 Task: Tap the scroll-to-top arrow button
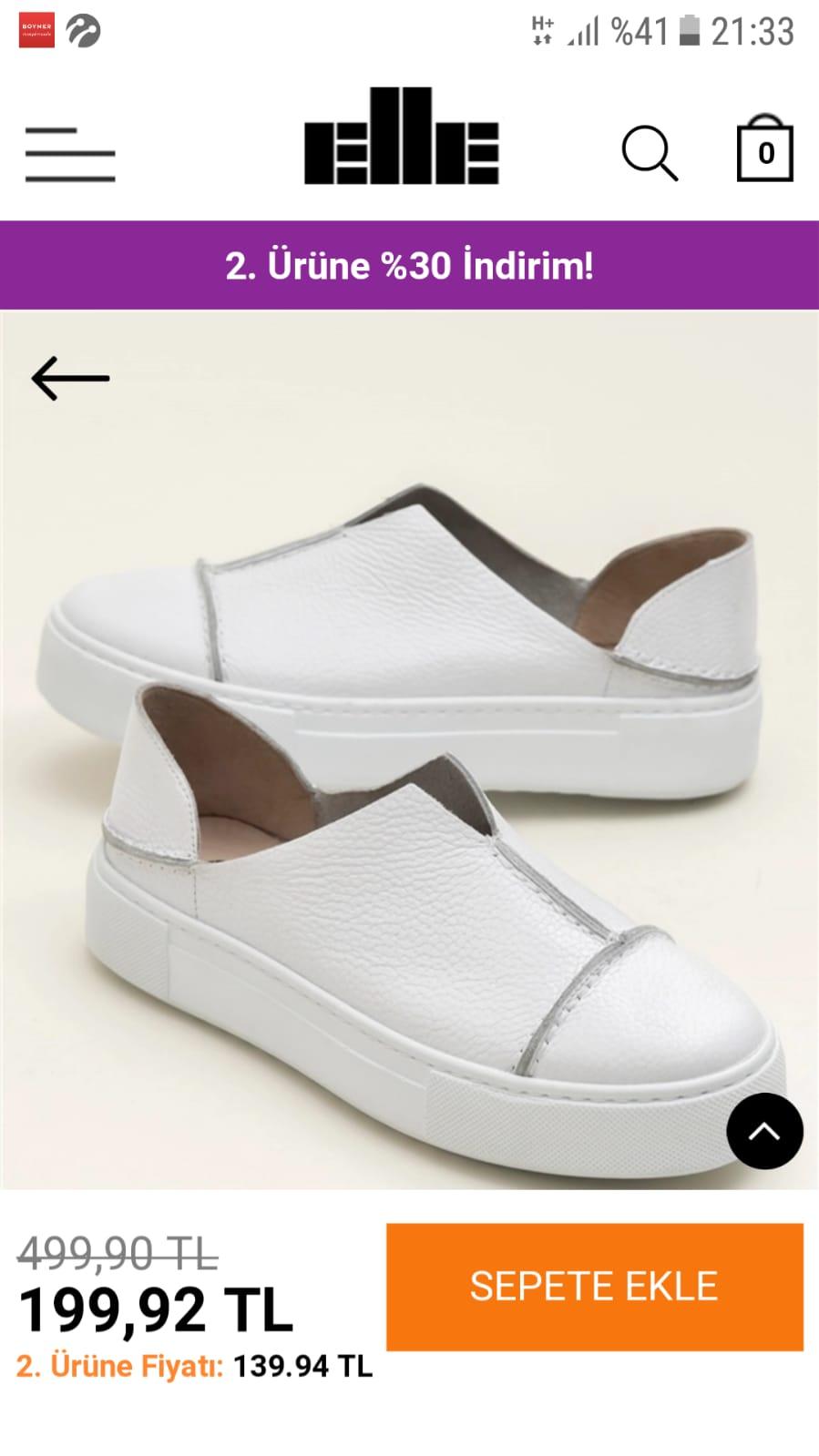click(764, 1131)
